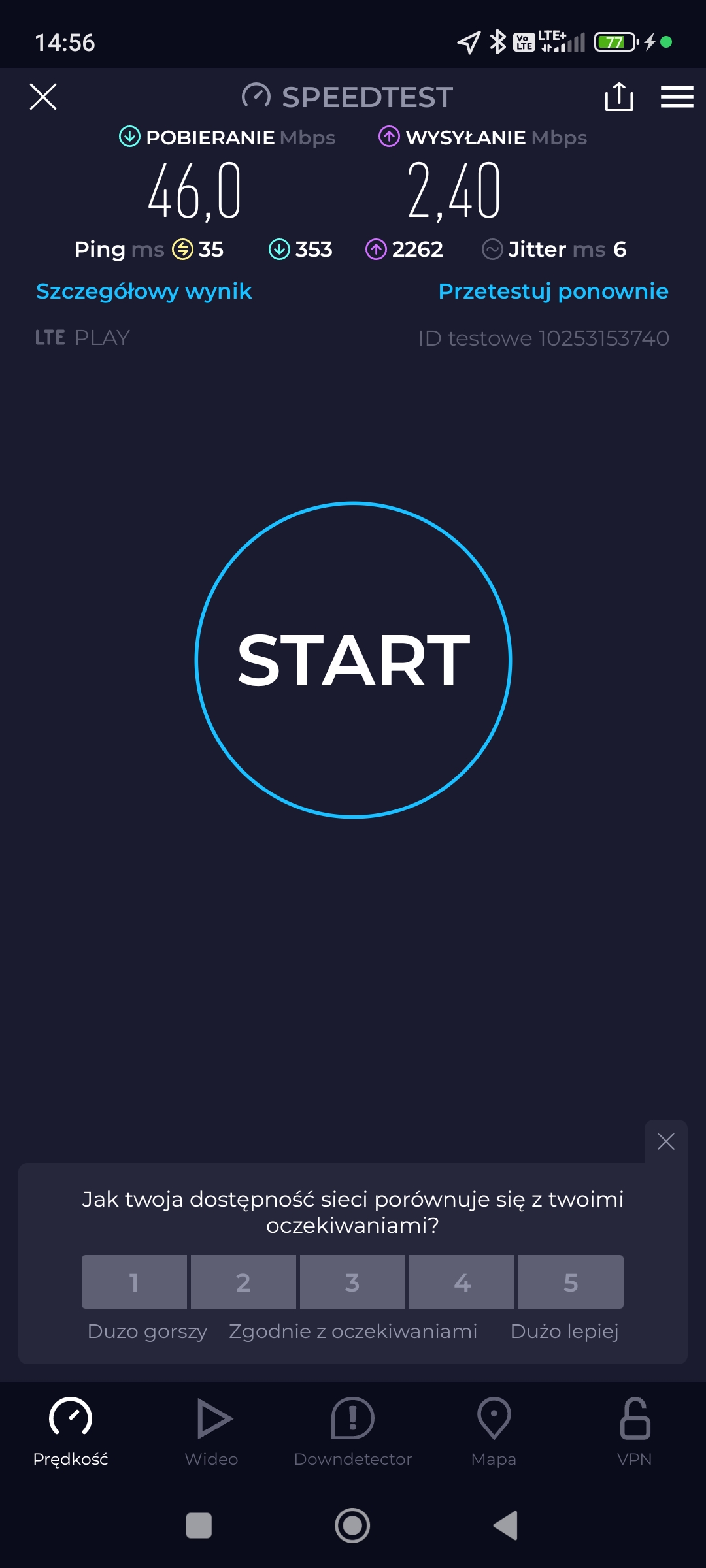Go to the Mapa tab

click(494, 1432)
